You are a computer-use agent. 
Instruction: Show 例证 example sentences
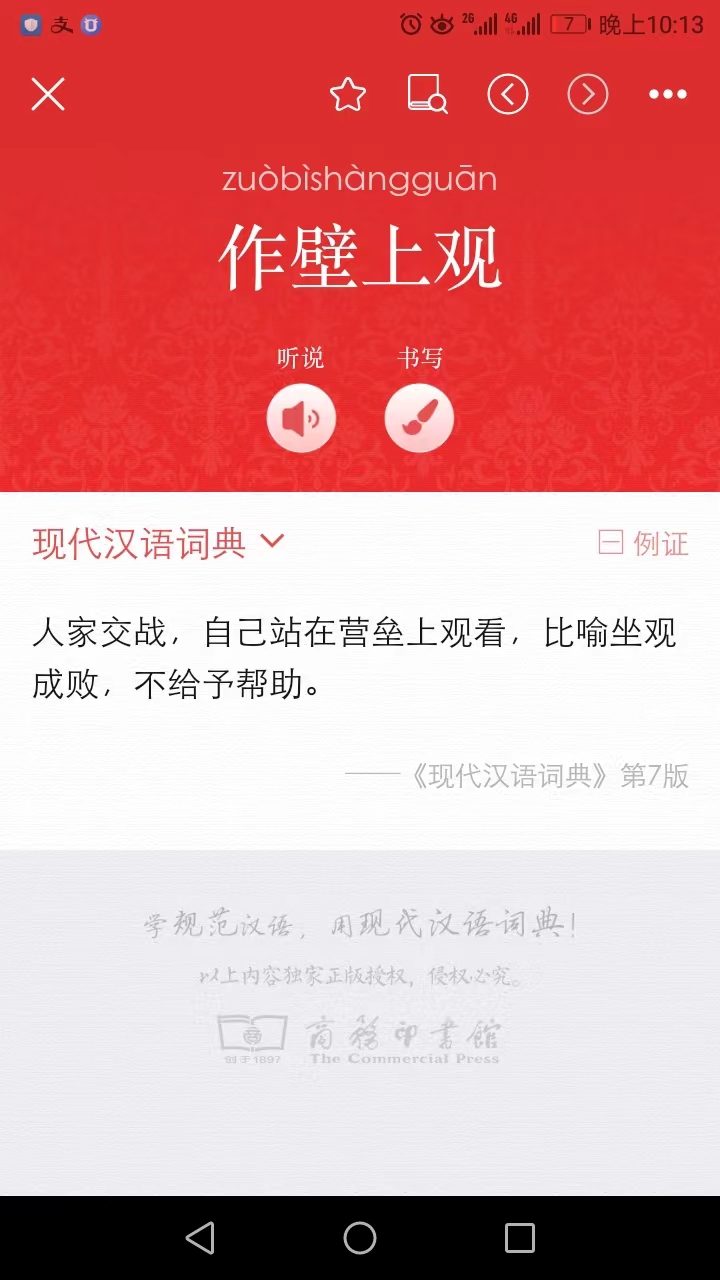point(644,543)
